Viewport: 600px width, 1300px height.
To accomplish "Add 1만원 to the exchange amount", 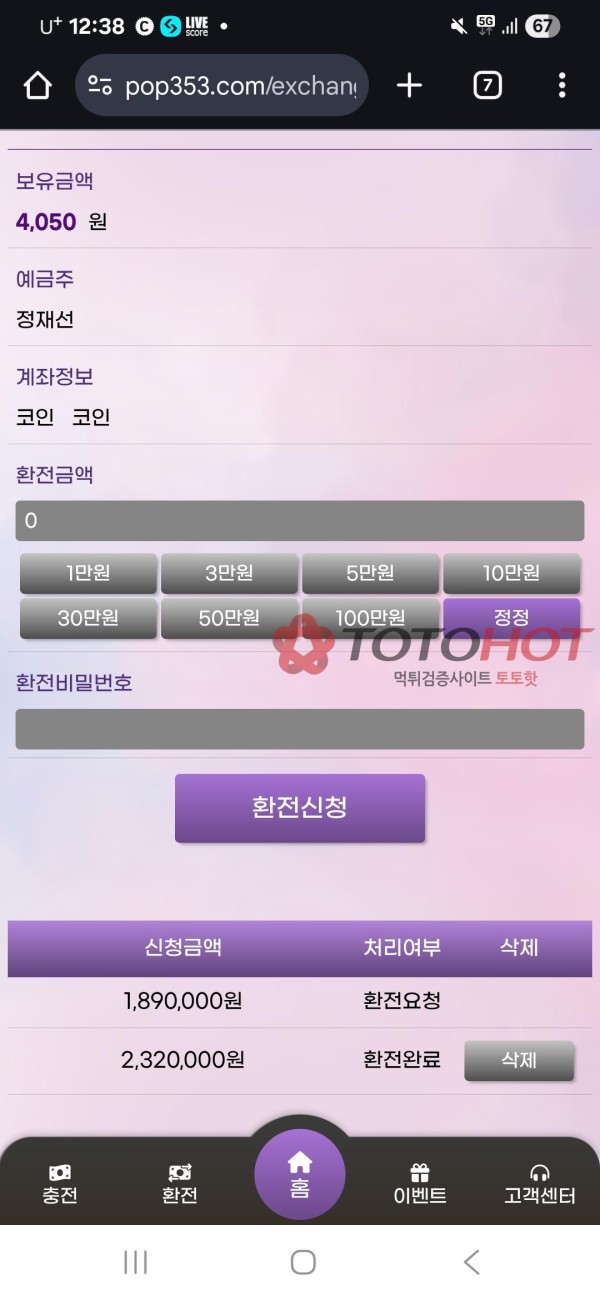I will click(88, 573).
